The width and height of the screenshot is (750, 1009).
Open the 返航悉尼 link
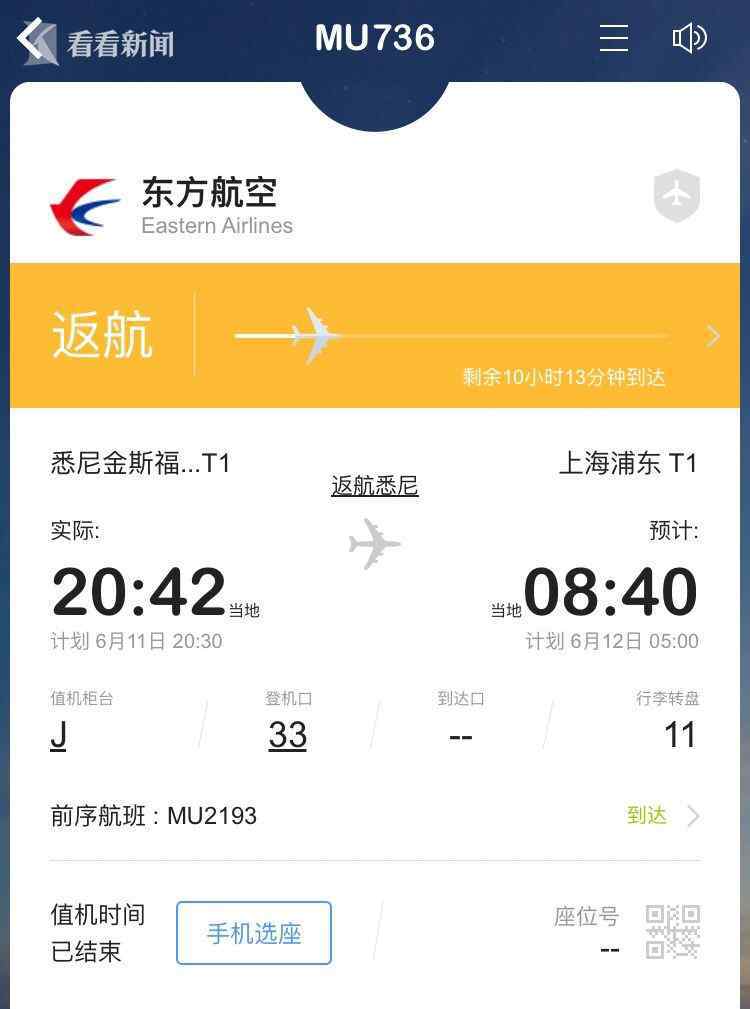[375, 486]
